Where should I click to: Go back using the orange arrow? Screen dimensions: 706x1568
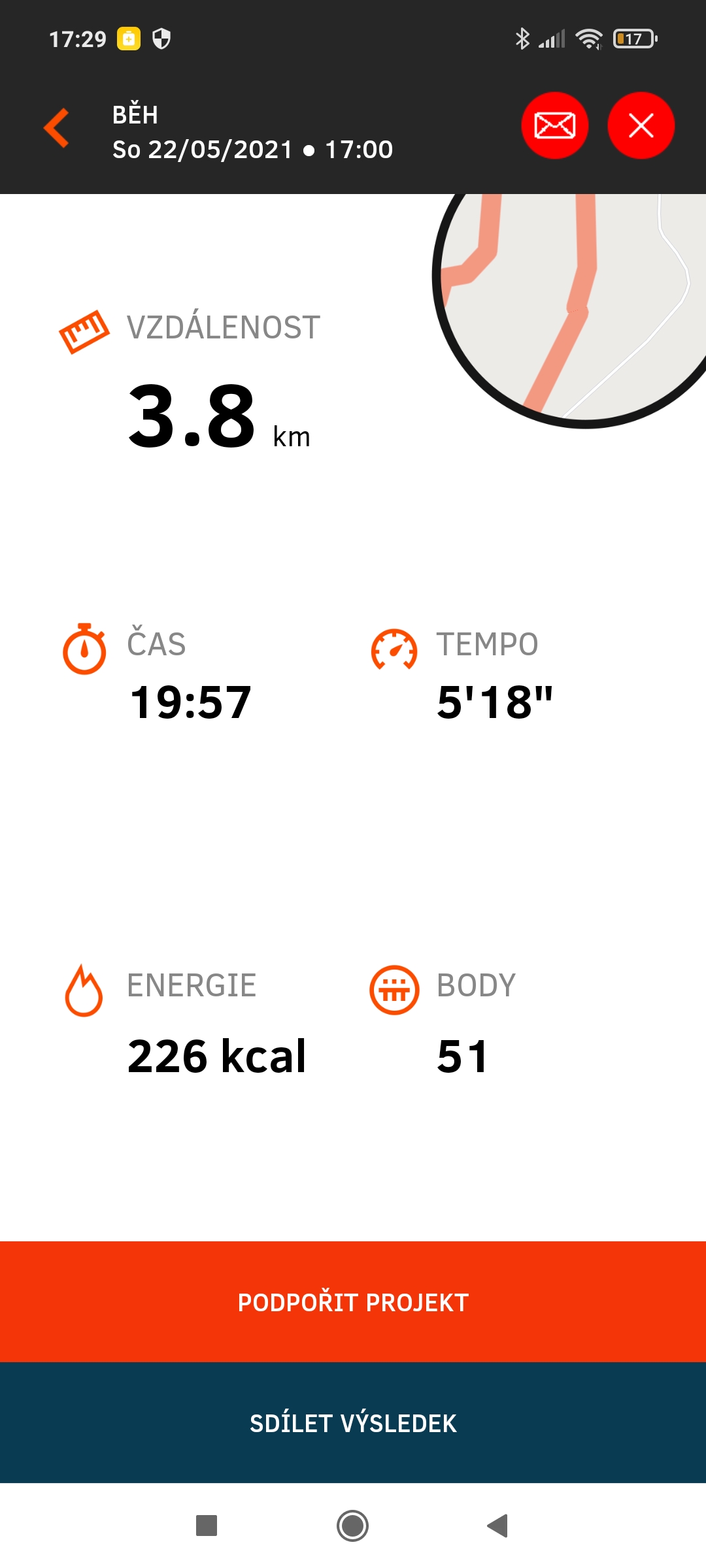(x=57, y=128)
